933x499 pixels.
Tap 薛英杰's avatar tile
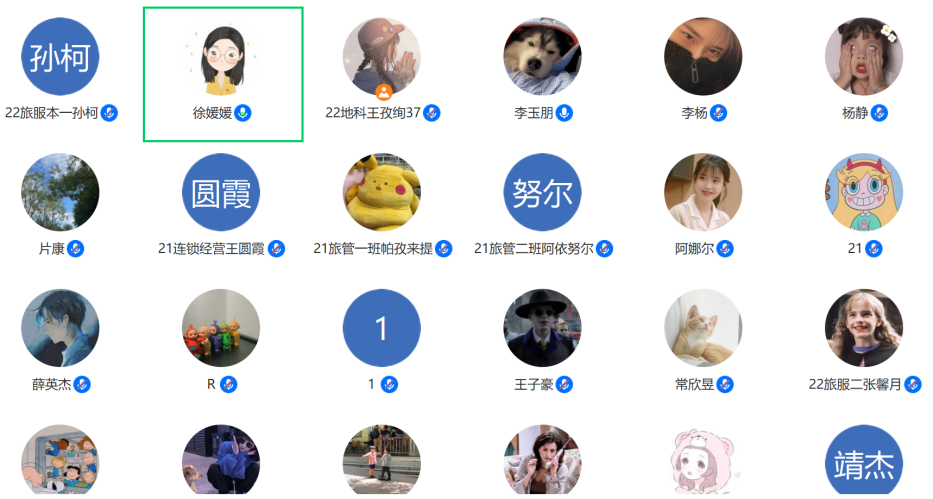[x=60, y=328]
